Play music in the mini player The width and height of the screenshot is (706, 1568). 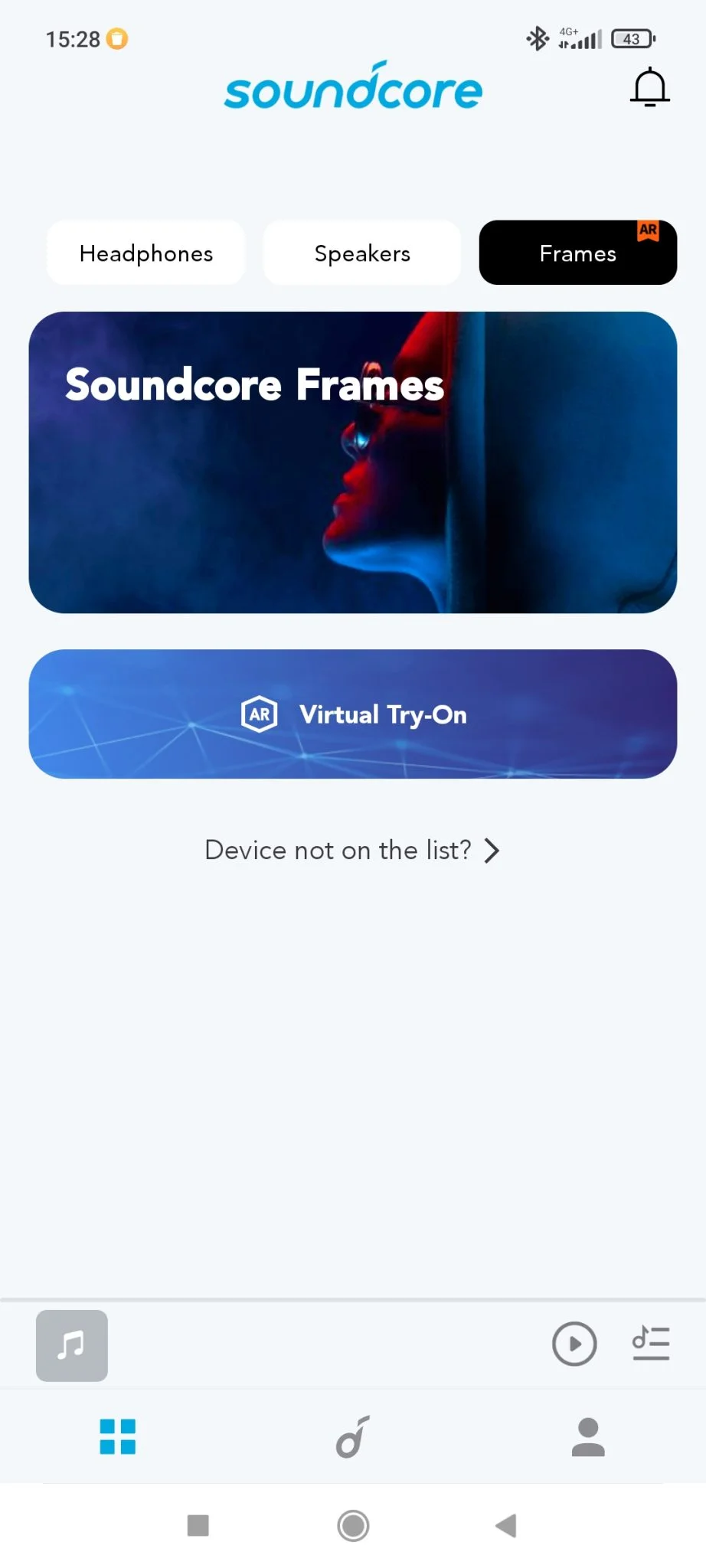pyautogui.click(x=574, y=1344)
